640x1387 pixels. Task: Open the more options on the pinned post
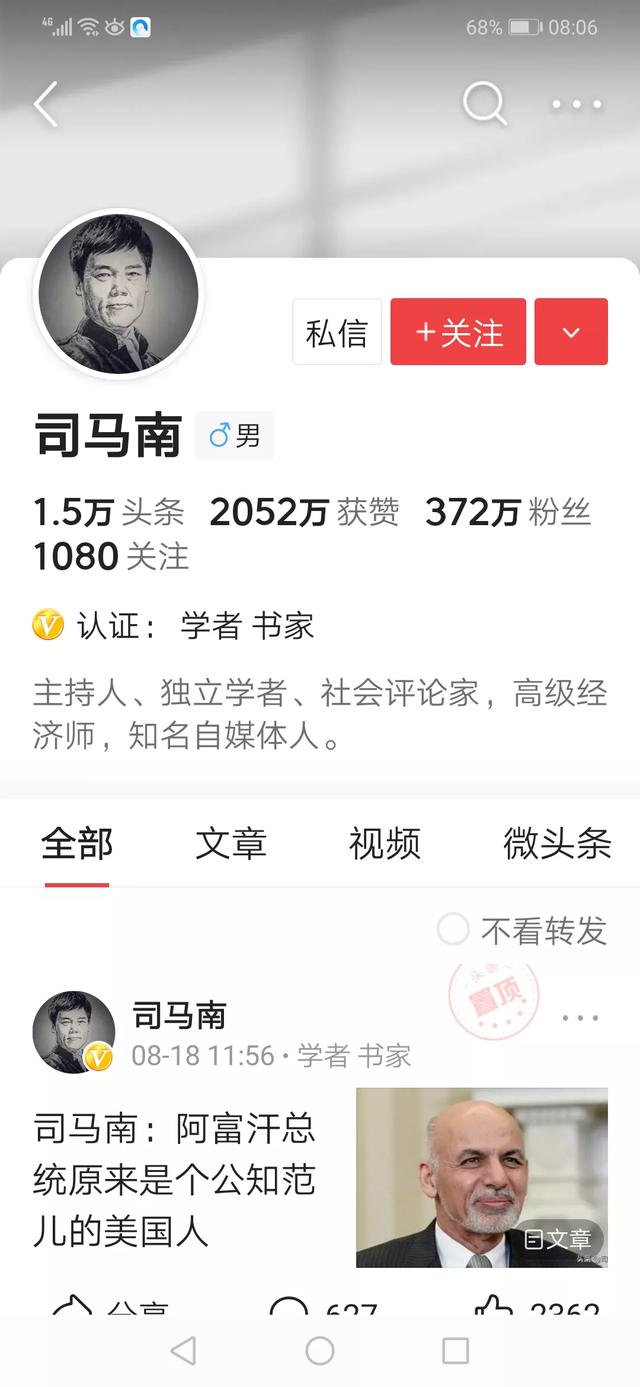(580, 1018)
